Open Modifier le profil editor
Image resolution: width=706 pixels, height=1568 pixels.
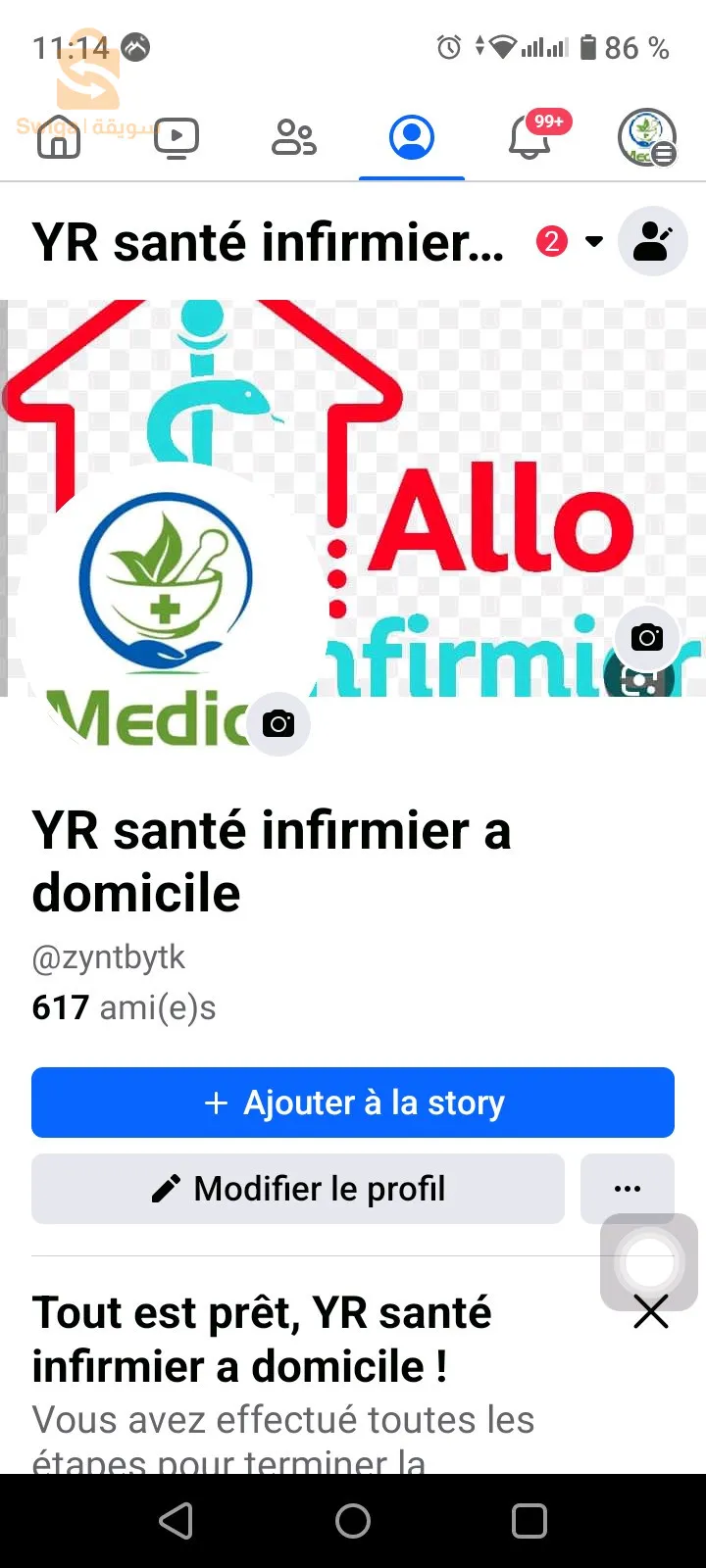coord(297,1189)
